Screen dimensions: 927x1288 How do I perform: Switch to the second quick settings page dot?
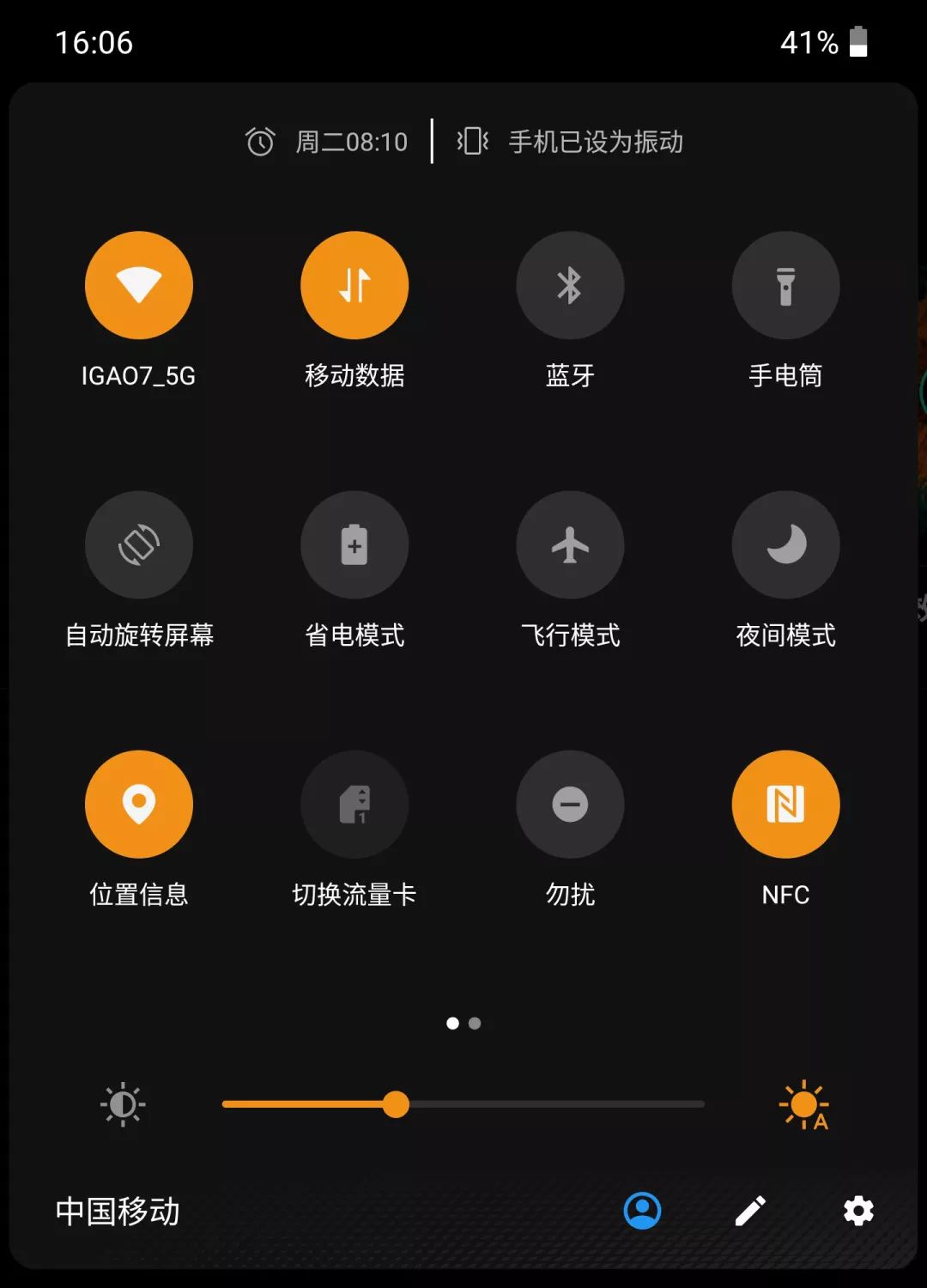coord(475,1023)
